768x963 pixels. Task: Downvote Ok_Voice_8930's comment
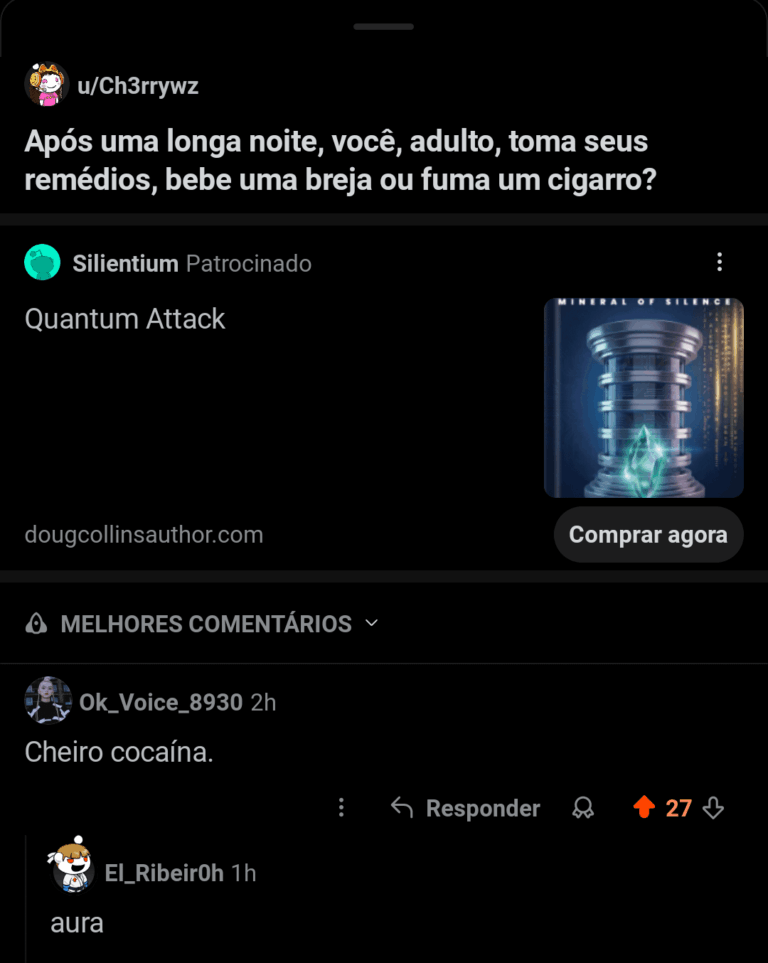pyautogui.click(x=713, y=808)
